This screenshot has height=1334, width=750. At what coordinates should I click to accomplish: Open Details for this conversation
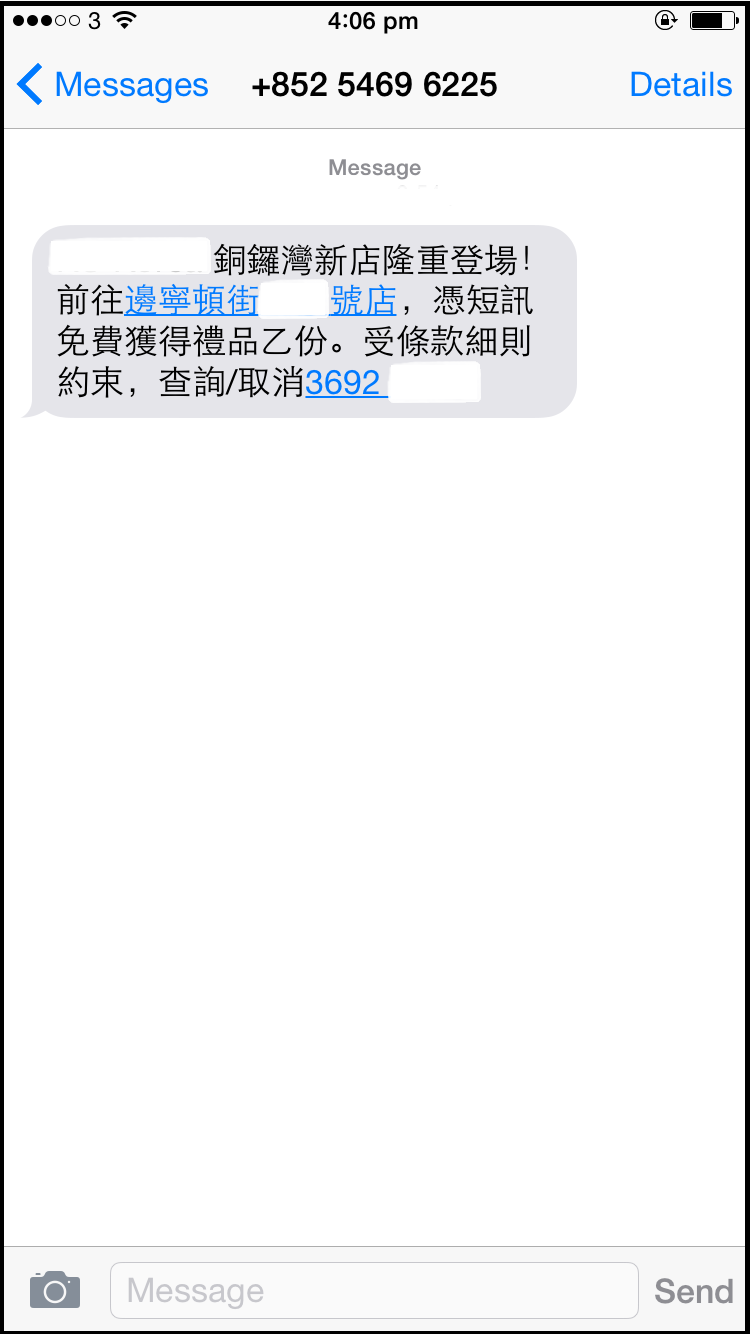680,85
